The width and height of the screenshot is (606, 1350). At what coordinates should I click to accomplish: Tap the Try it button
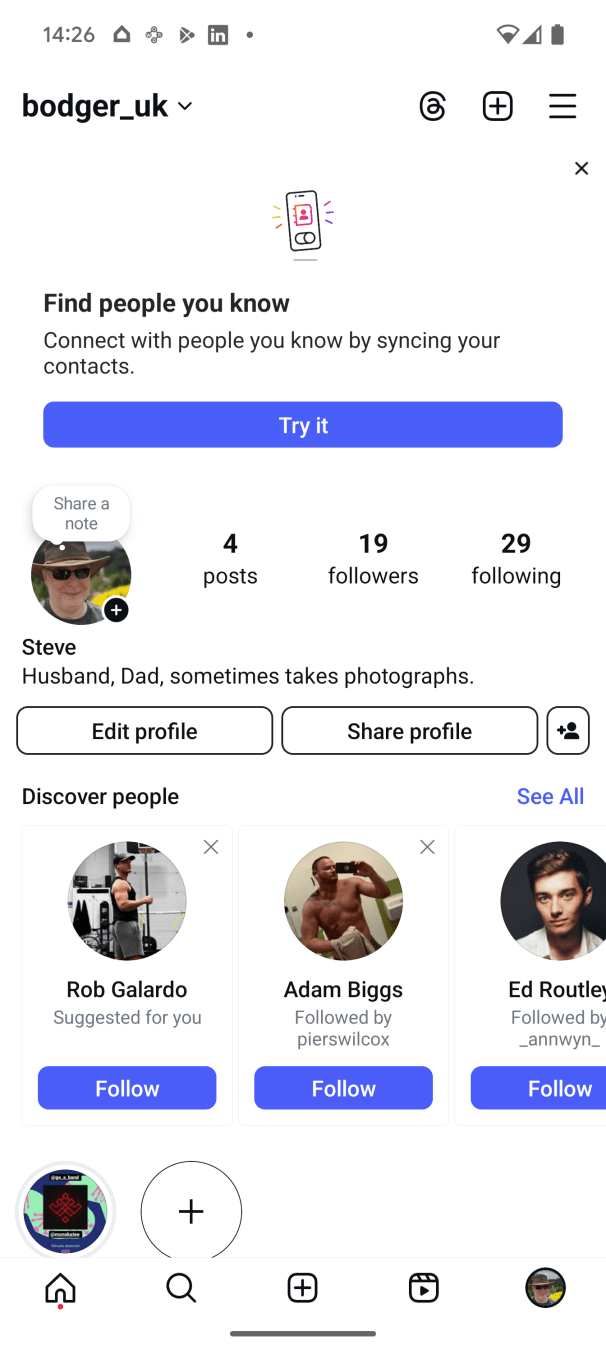(x=302, y=425)
